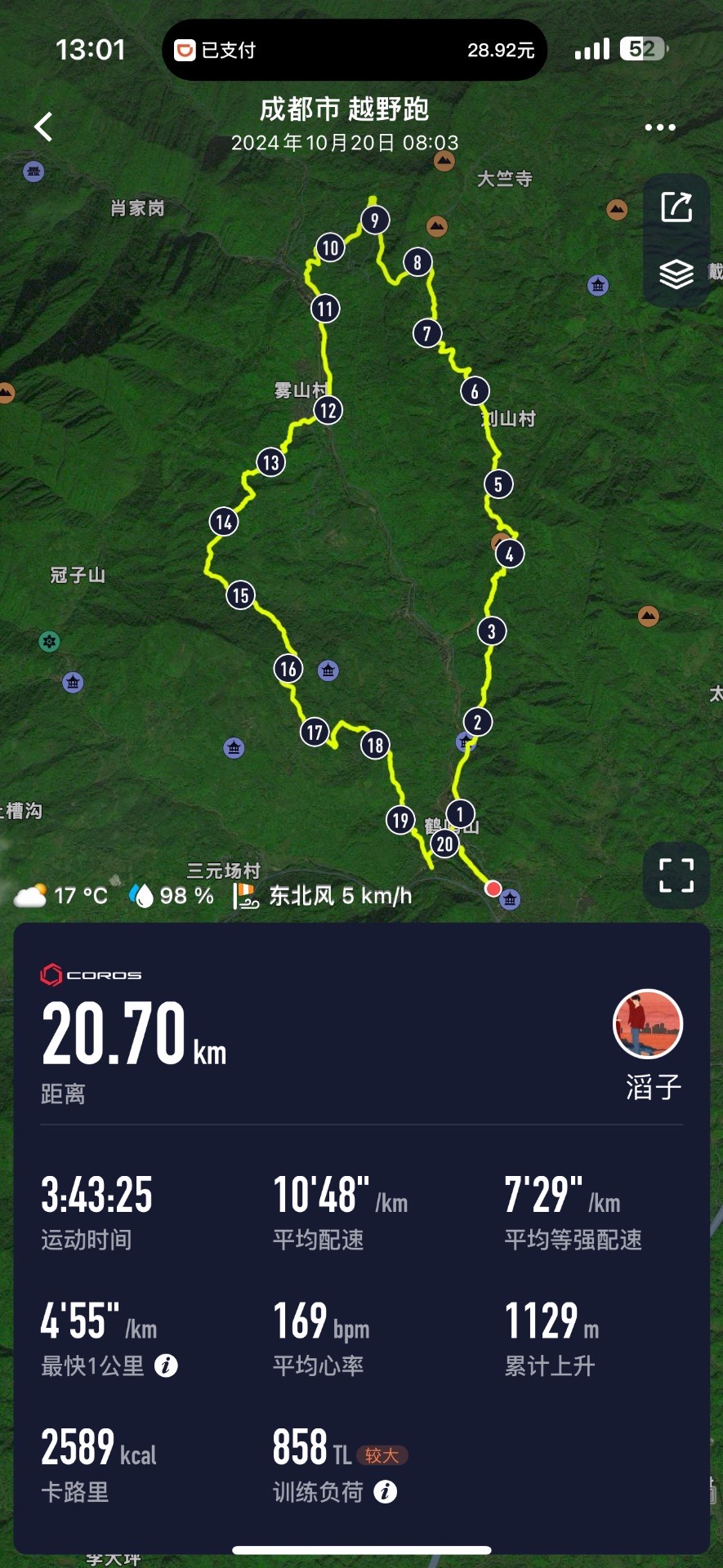Screen dimensions: 723x1568
Task: Show info about 训练负荷
Action: coord(385,1492)
